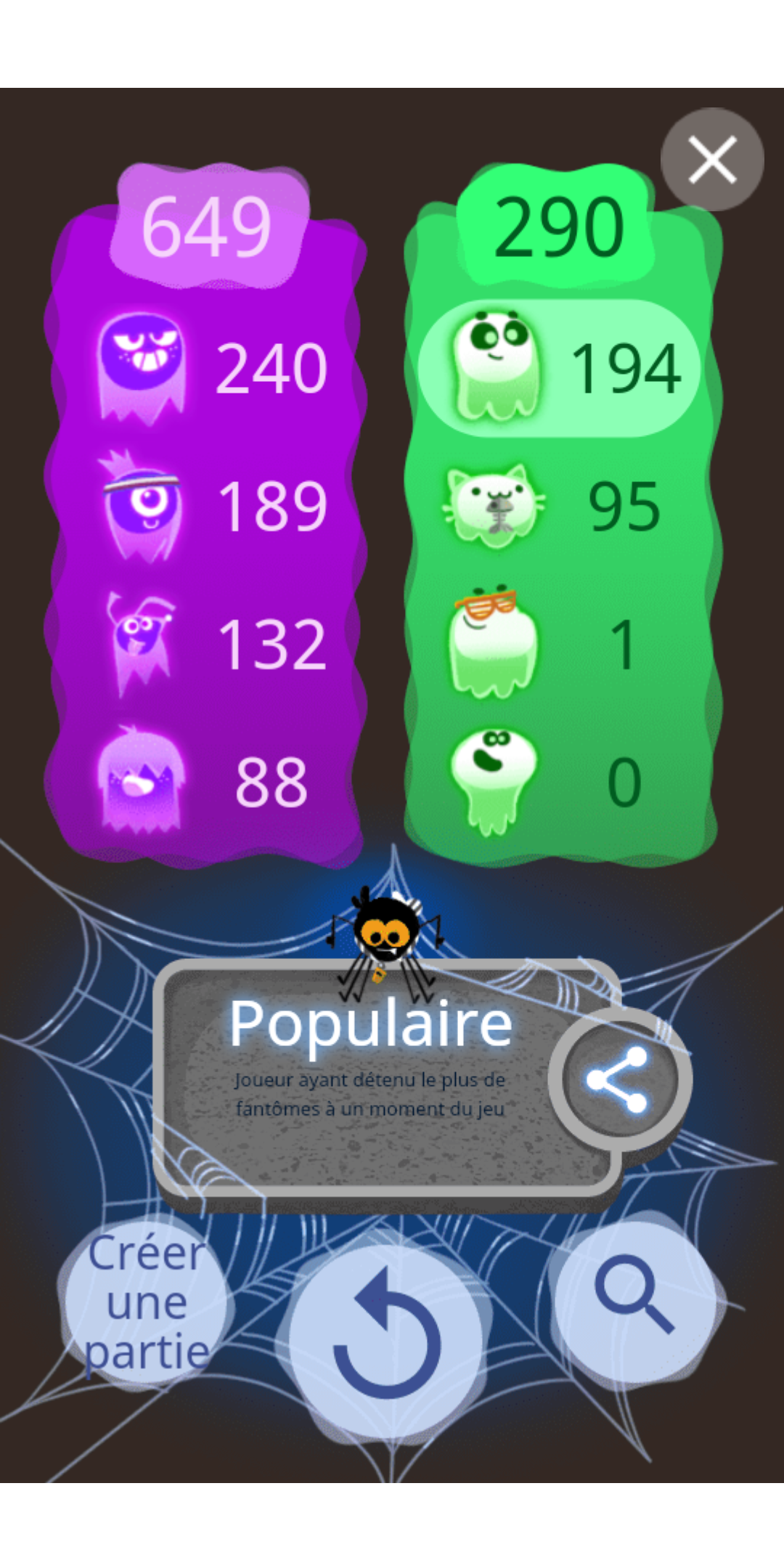Open the magnifying glass search button
The width and height of the screenshot is (784, 1568).
[634, 1296]
